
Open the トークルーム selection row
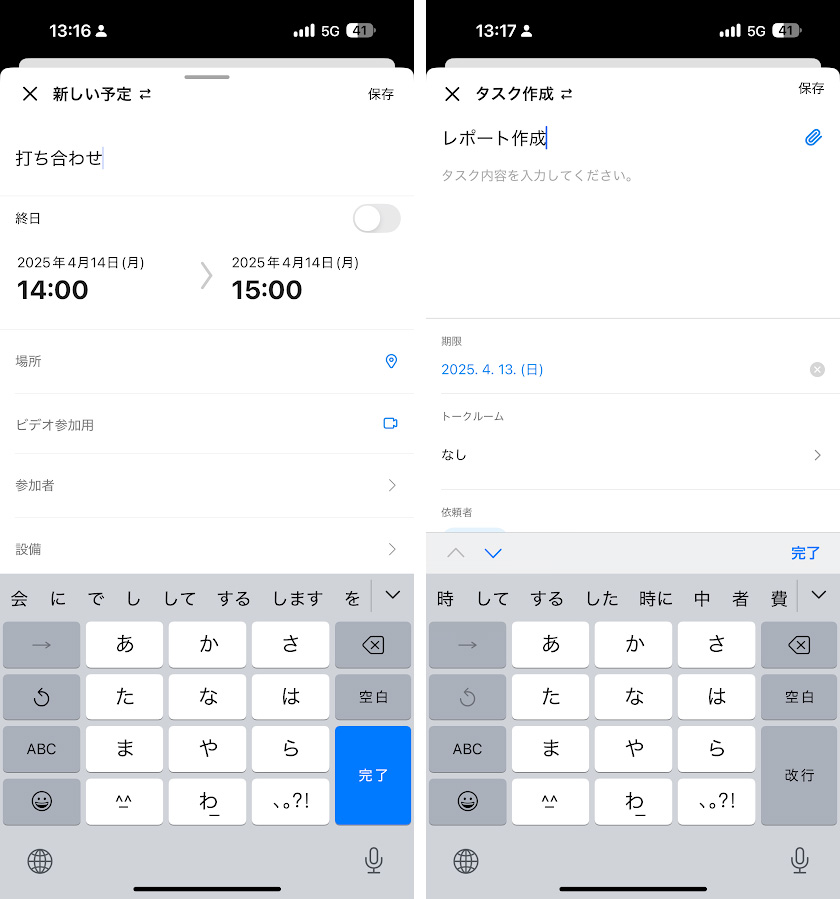(632, 455)
